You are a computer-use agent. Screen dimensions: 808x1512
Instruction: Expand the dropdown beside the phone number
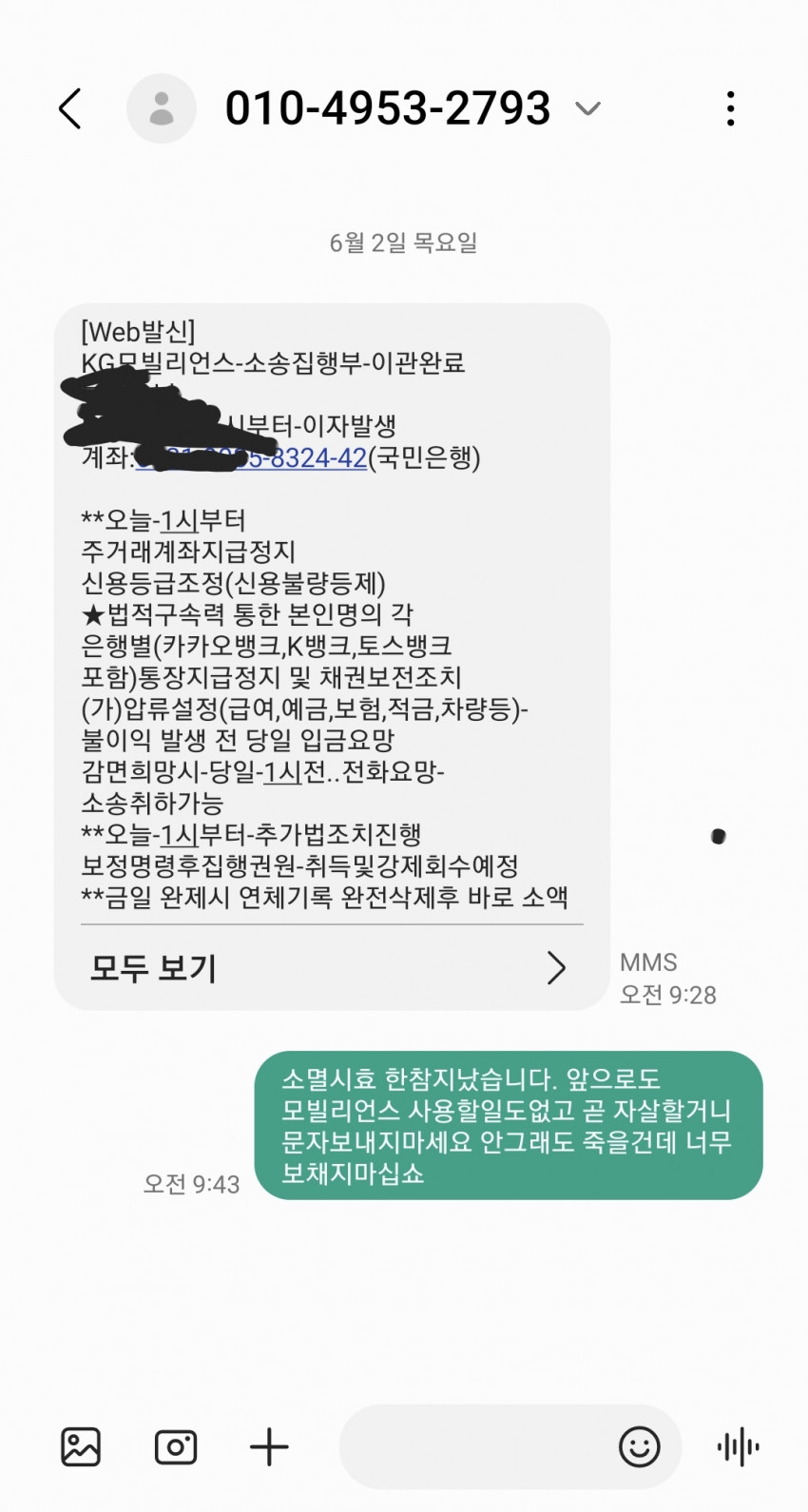tap(588, 108)
